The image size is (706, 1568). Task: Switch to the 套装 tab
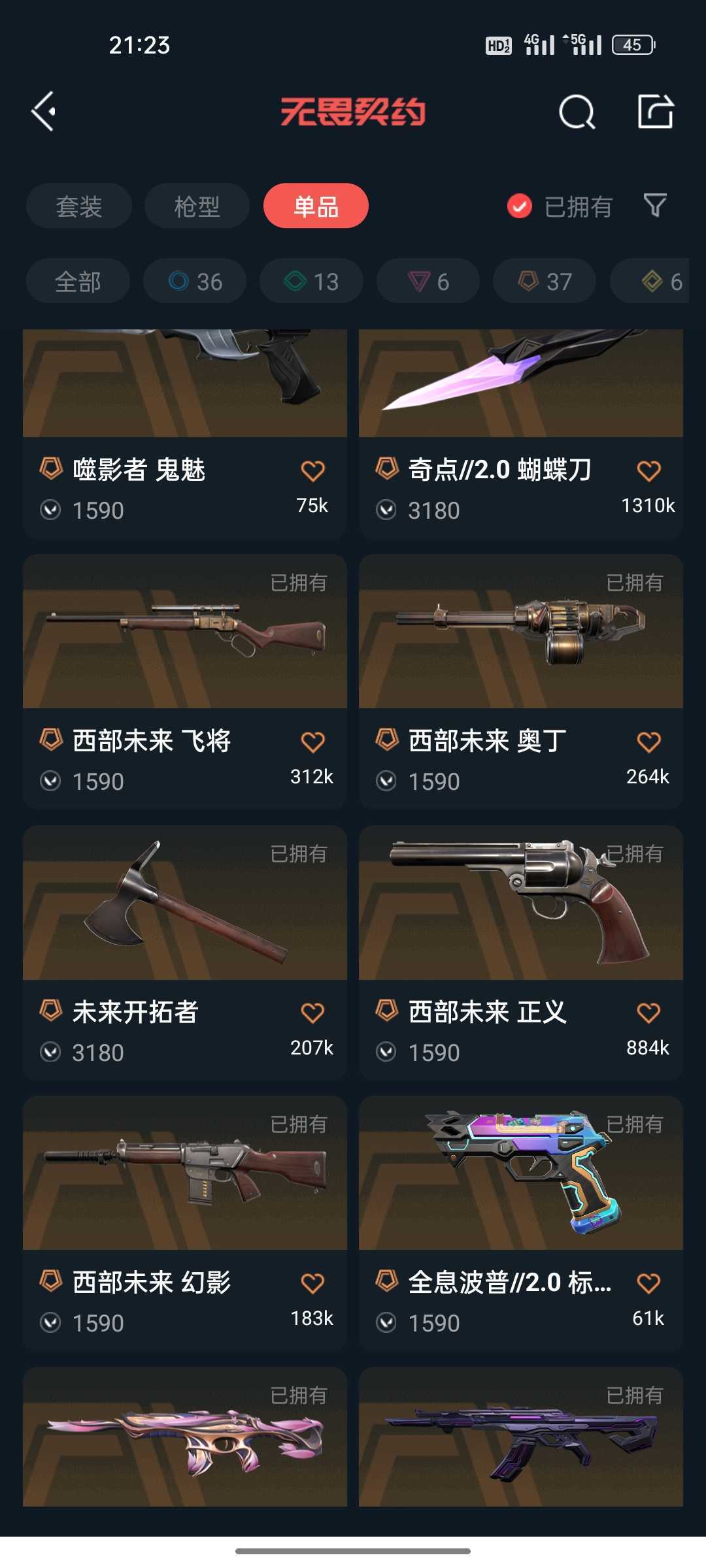coord(79,206)
